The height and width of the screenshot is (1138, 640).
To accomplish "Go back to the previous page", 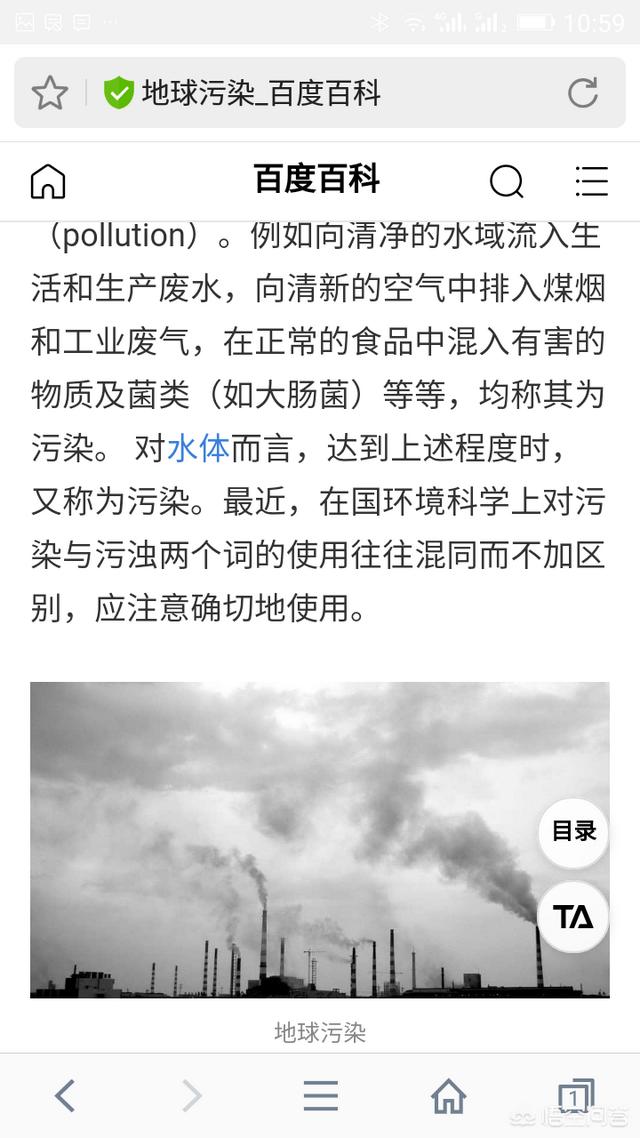I will click(x=65, y=1096).
